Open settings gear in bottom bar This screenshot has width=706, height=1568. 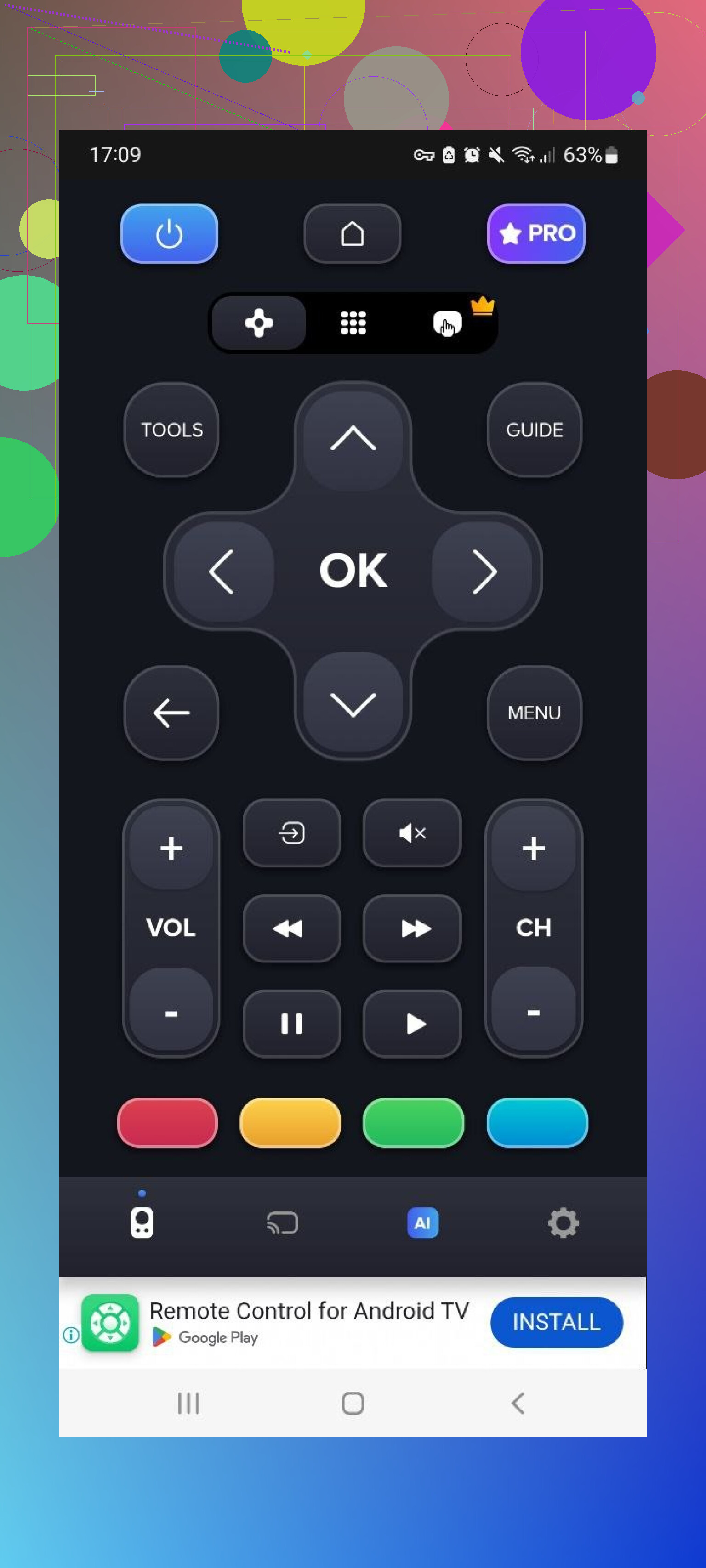pyautogui.click(x=563, y=1223)
